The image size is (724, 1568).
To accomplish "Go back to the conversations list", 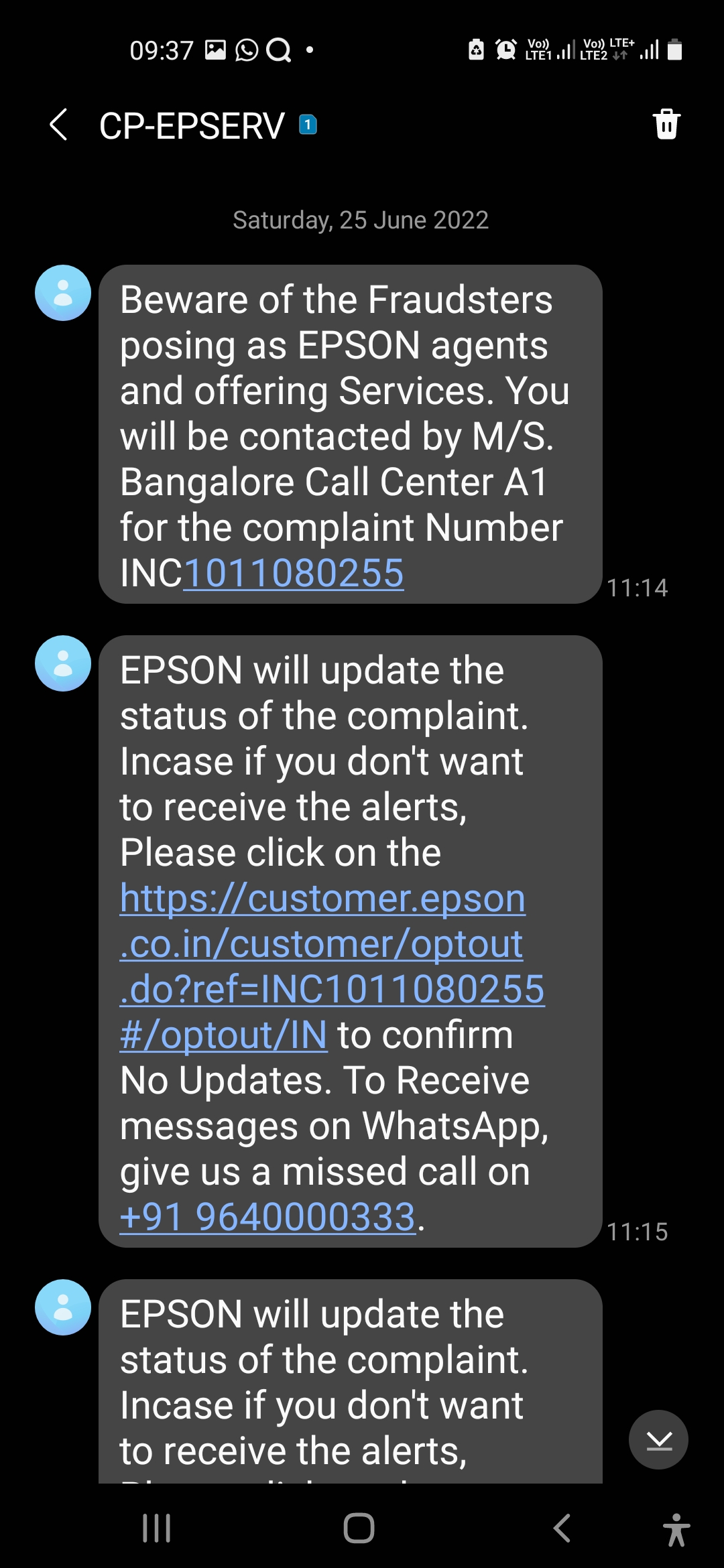I will 59,125.
